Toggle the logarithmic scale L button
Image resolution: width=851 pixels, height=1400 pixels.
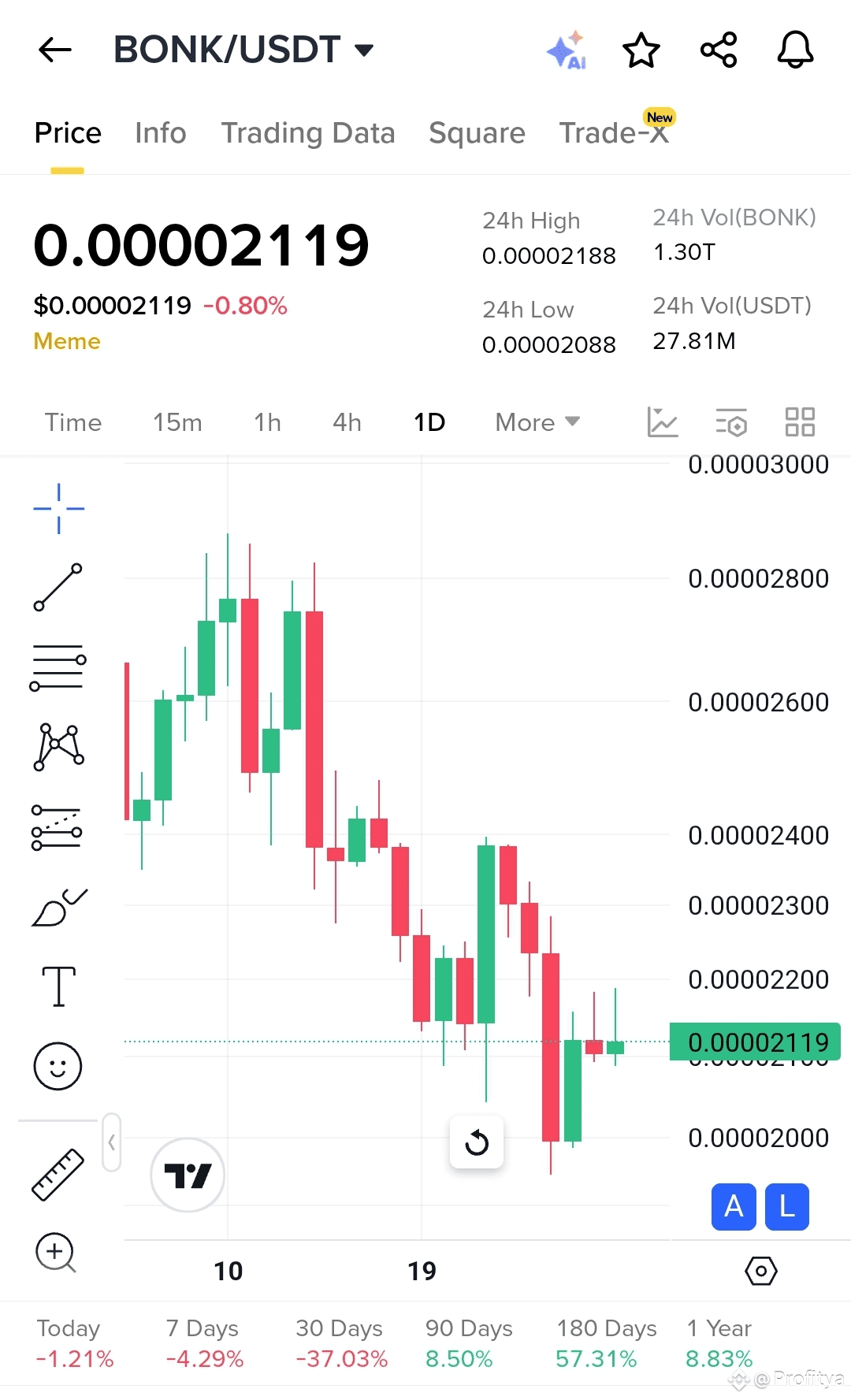tap(787, 1206)
